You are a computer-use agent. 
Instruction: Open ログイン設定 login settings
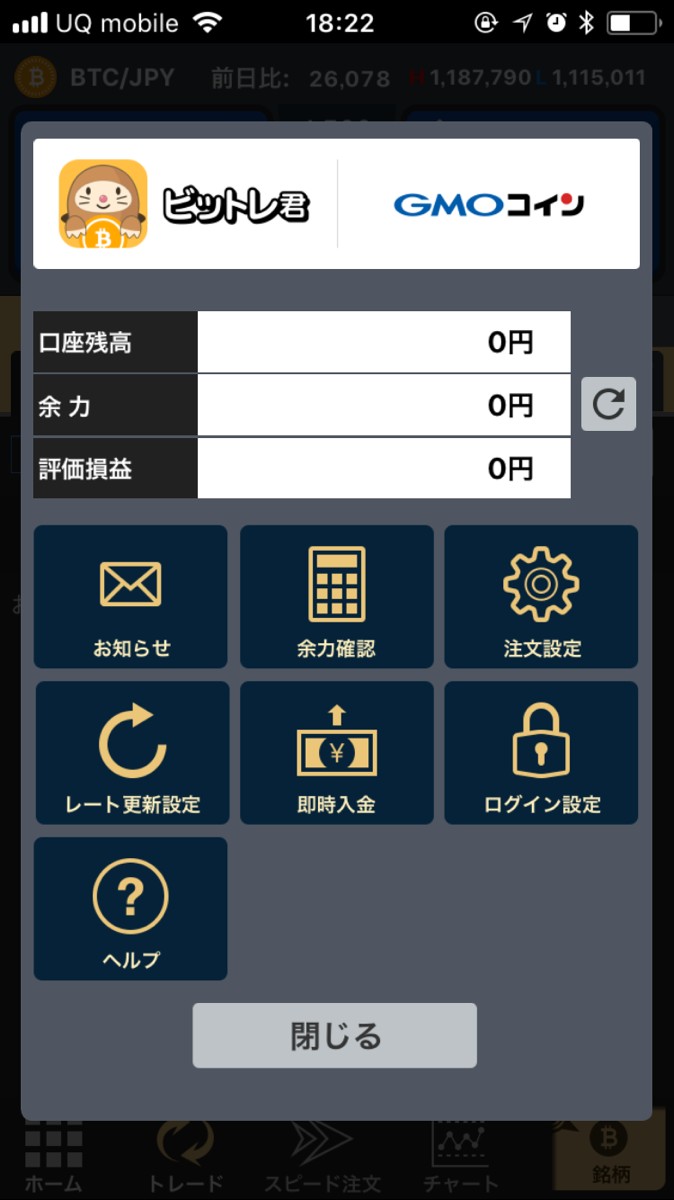pos(541,753)
